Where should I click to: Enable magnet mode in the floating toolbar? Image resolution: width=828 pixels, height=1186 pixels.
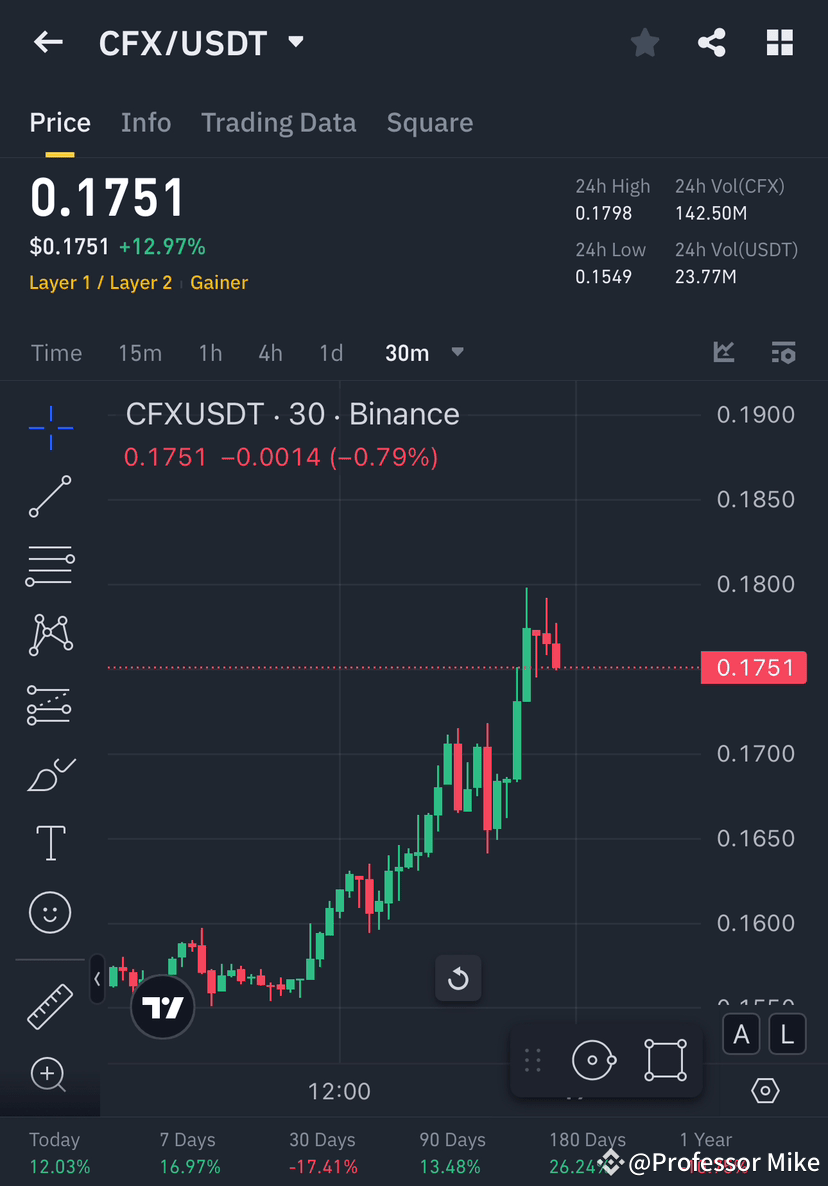click(x=594, y=1060)
